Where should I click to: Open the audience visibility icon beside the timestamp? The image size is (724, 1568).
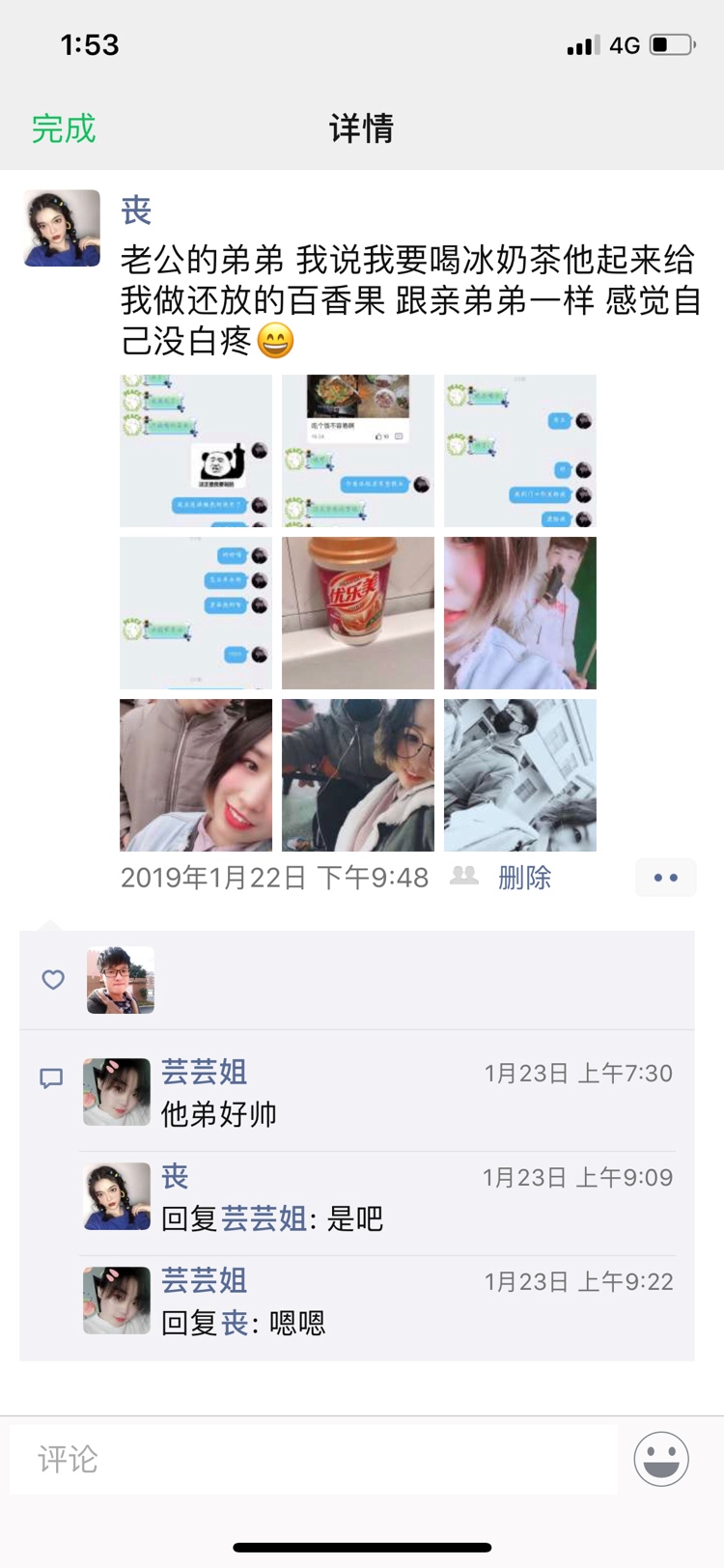pos(464,876)
